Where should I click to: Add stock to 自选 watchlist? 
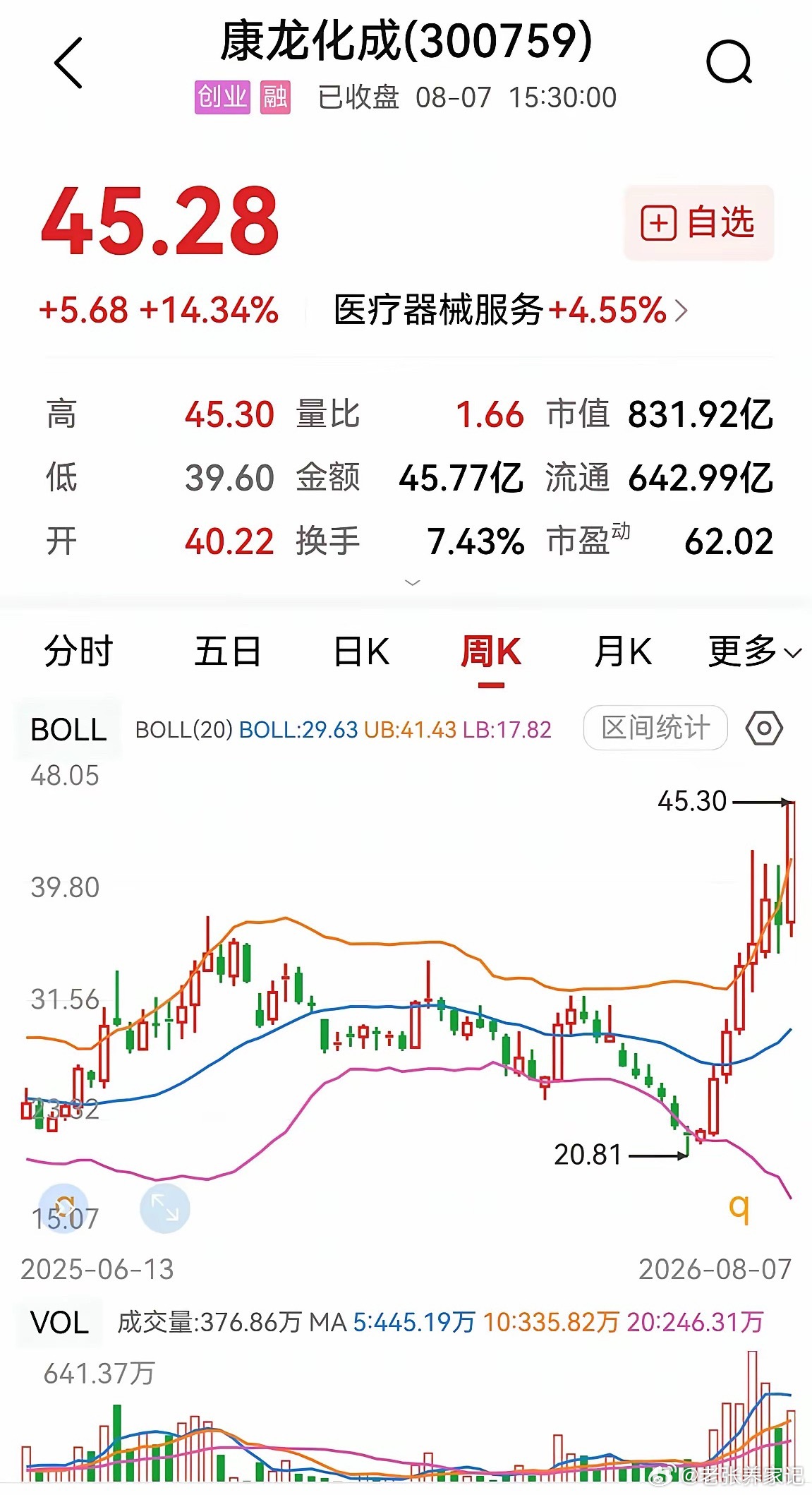click(x=698, y=223)
